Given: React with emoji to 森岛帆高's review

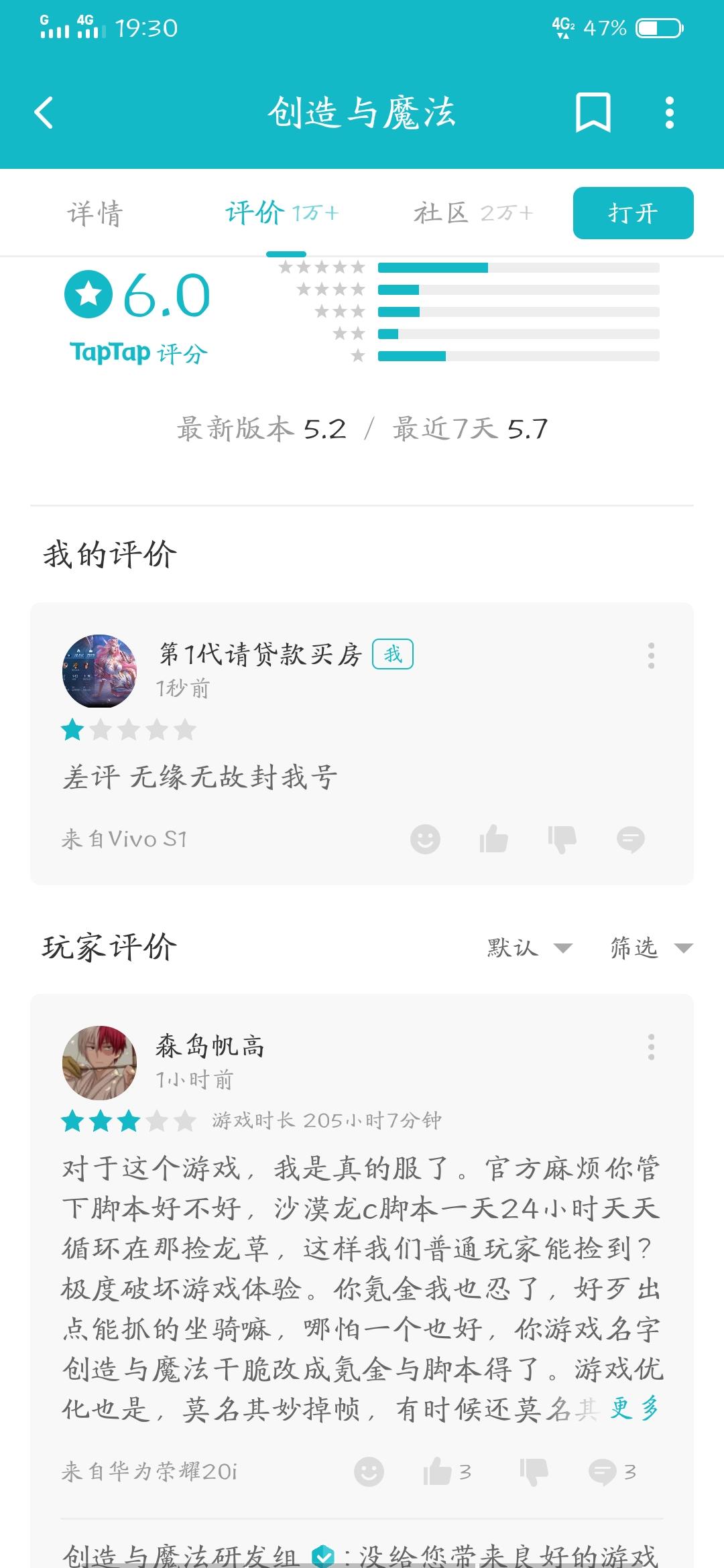Looking at the screenshot, I should click(369, 1472).
